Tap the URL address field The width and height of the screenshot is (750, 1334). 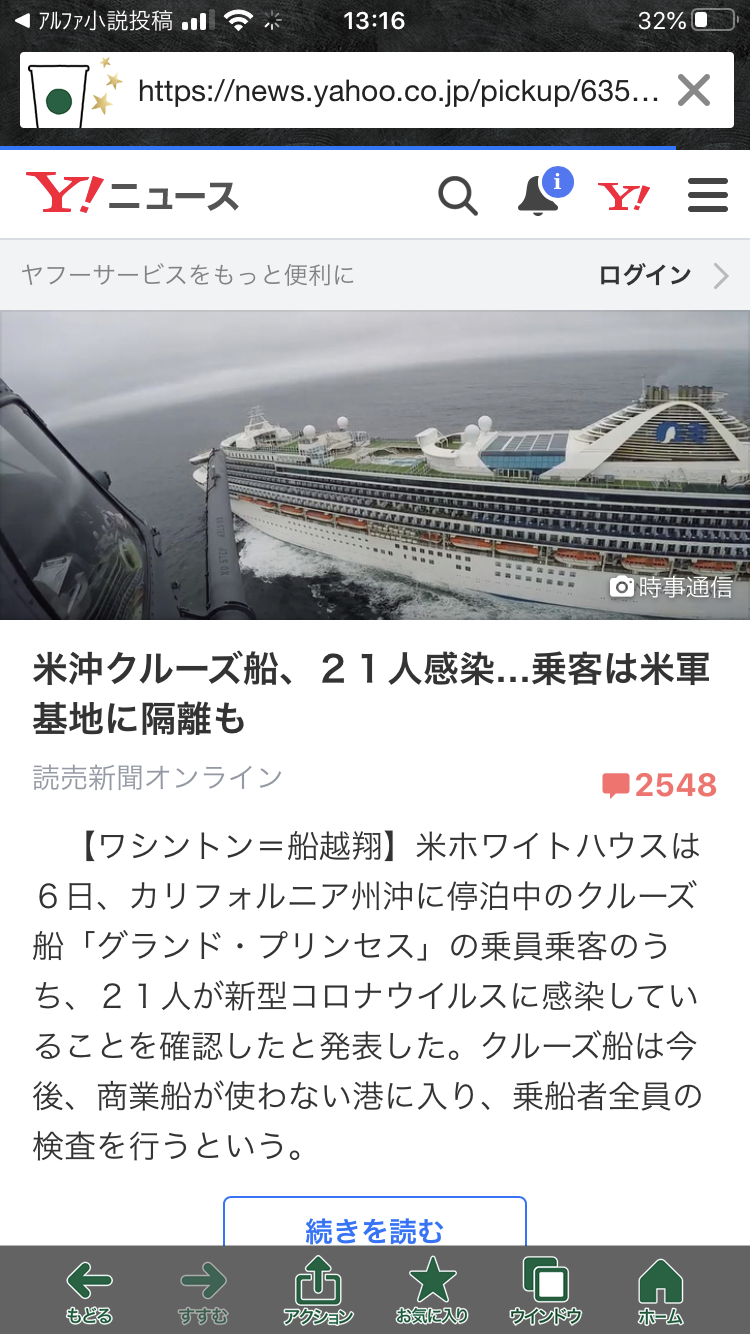tap(397, 91)
